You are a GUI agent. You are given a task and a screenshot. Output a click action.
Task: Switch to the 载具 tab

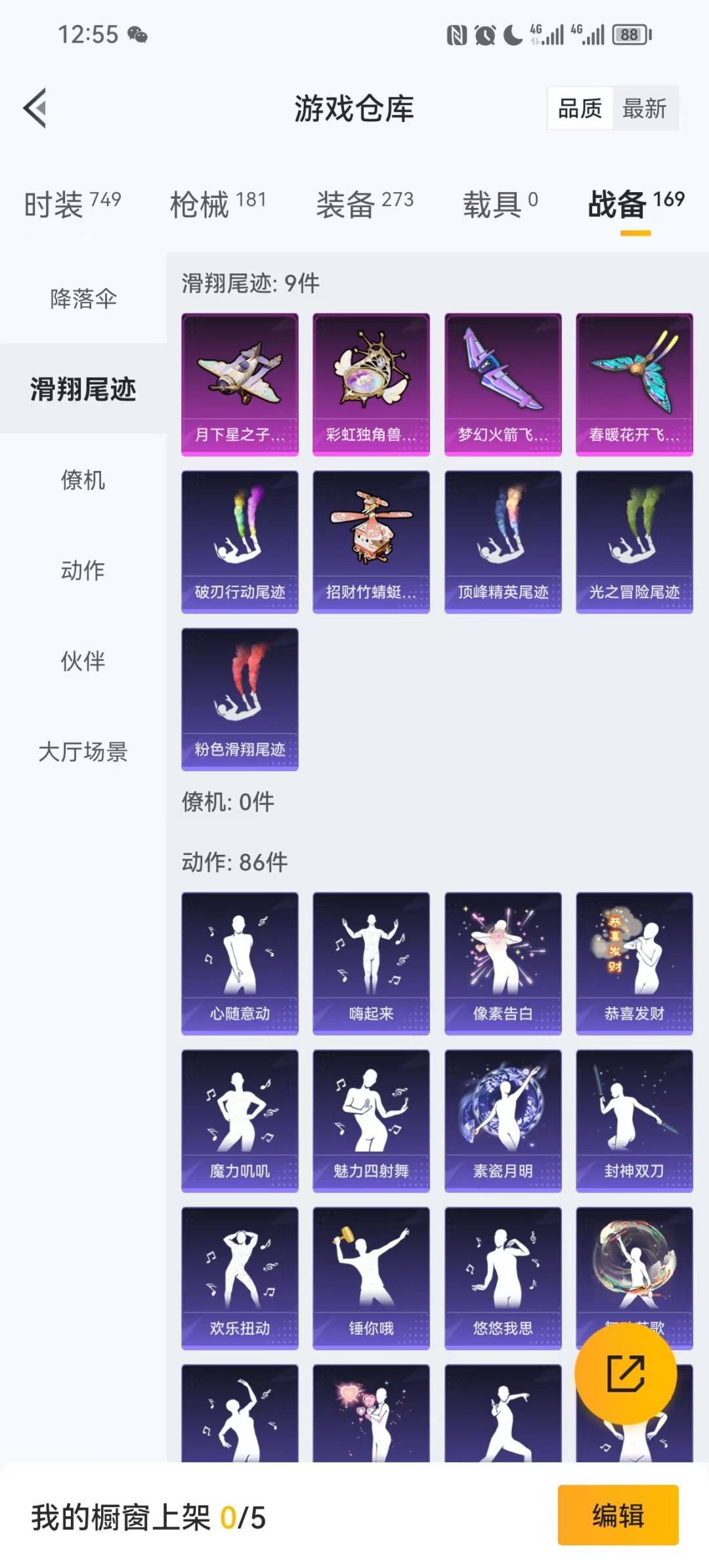500,204
